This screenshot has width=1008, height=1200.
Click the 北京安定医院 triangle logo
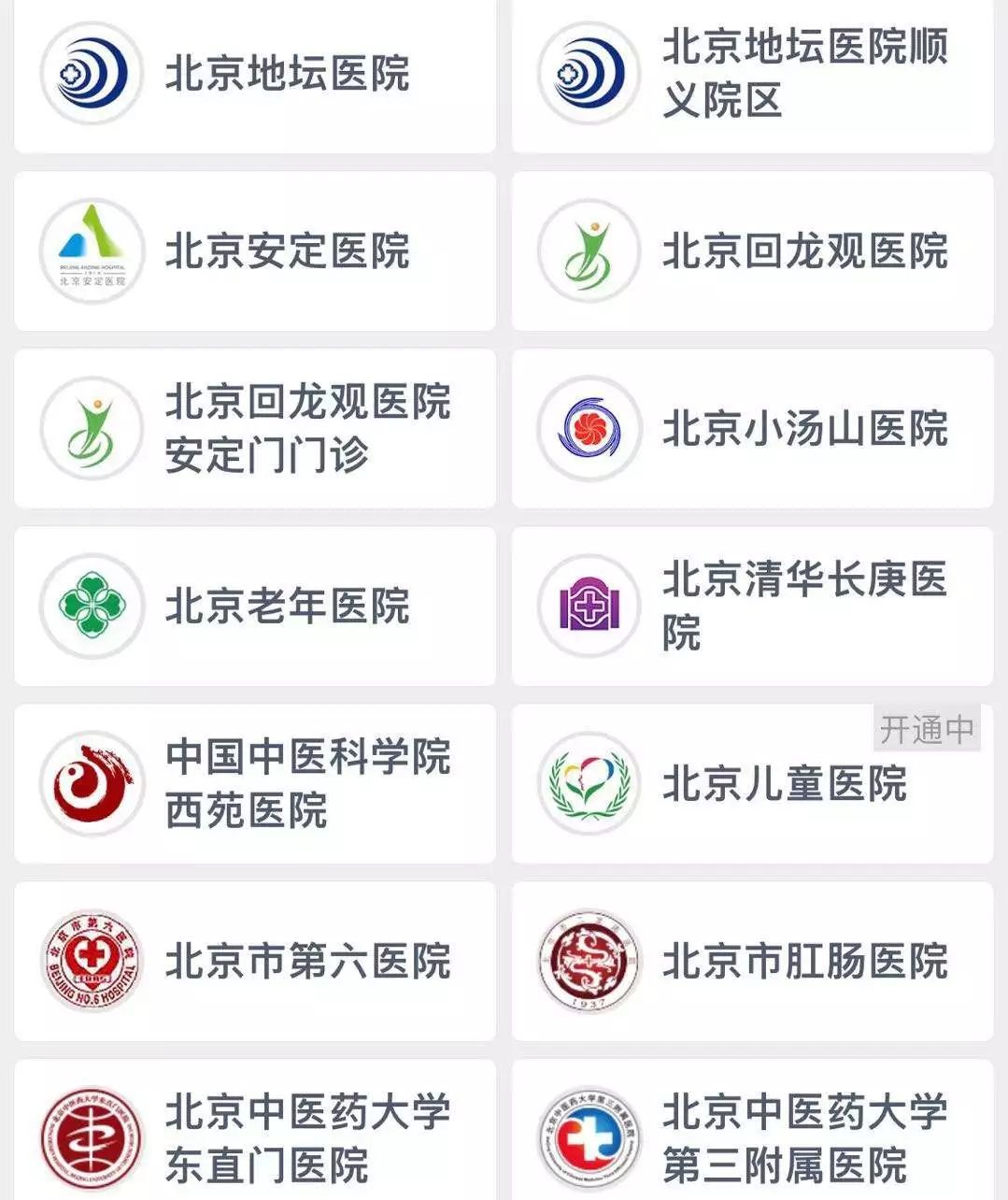pyautogui.click(x=89, y=248)
